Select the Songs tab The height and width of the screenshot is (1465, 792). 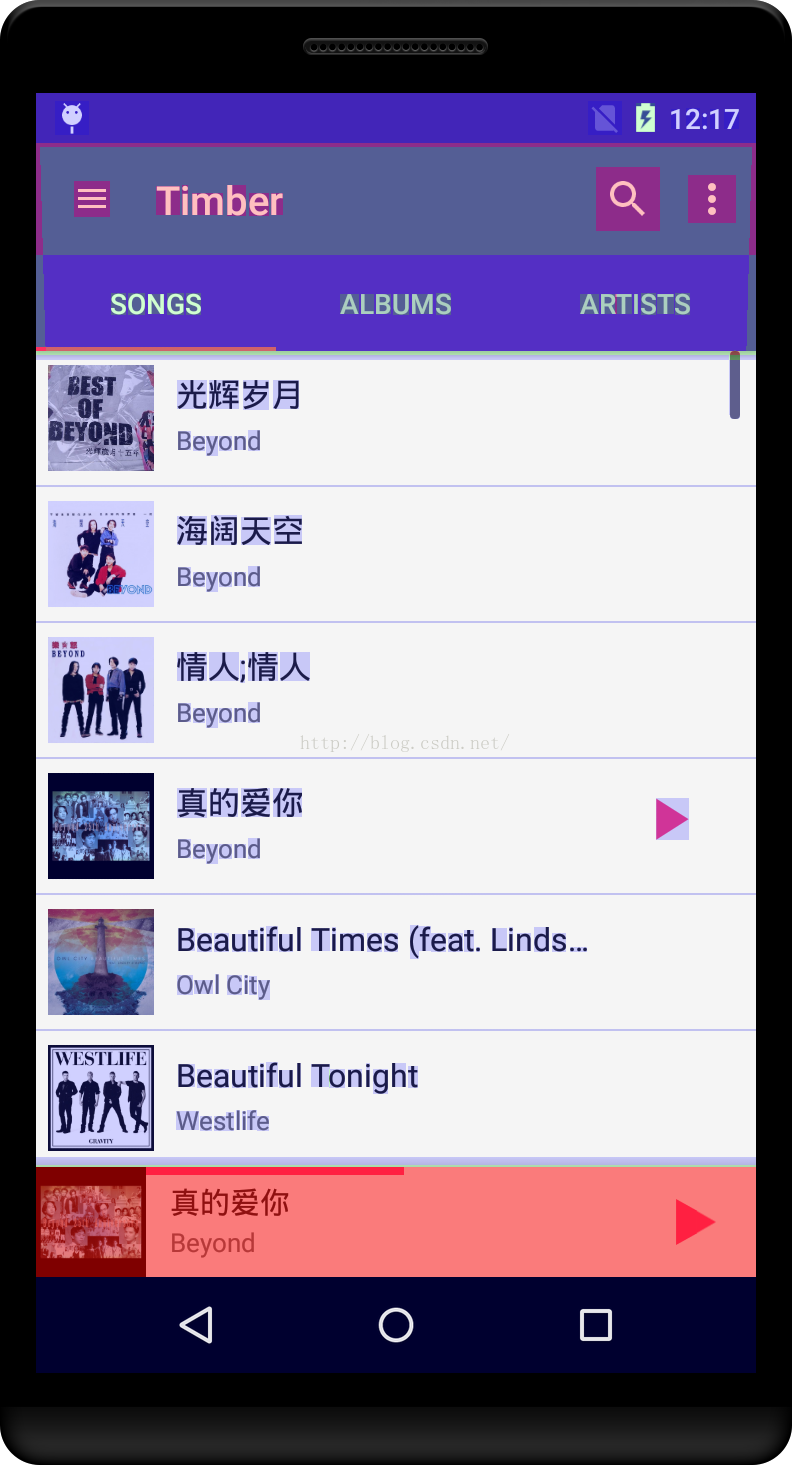[x=156, y=304]
